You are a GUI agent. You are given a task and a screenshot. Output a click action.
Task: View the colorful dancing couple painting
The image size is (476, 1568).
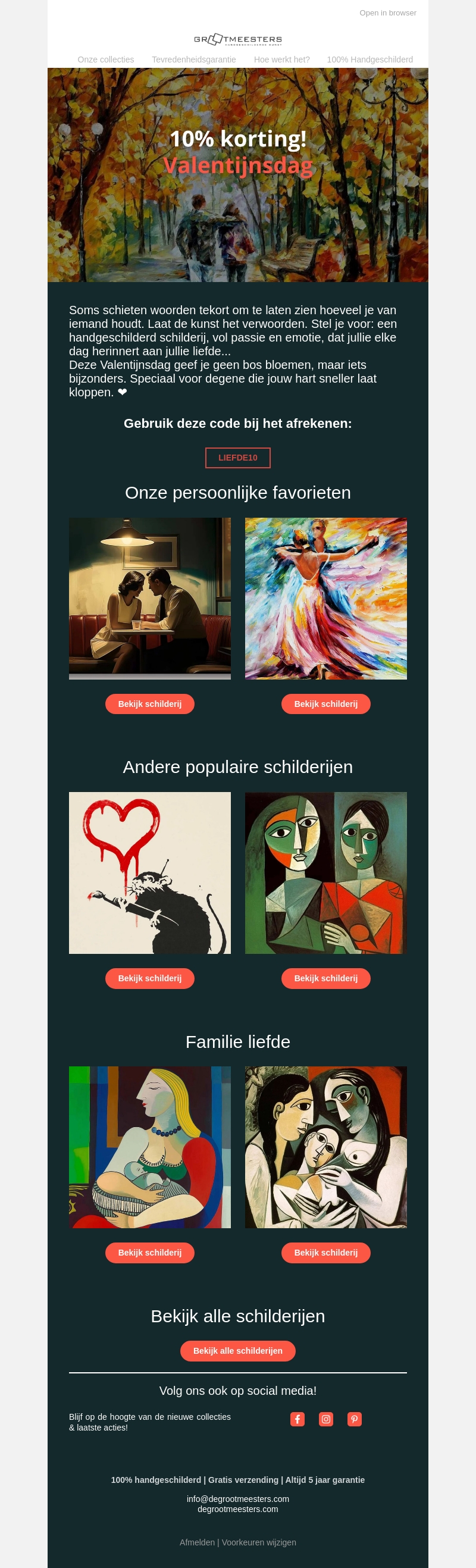pyautogui.click(x=325, y=597)
